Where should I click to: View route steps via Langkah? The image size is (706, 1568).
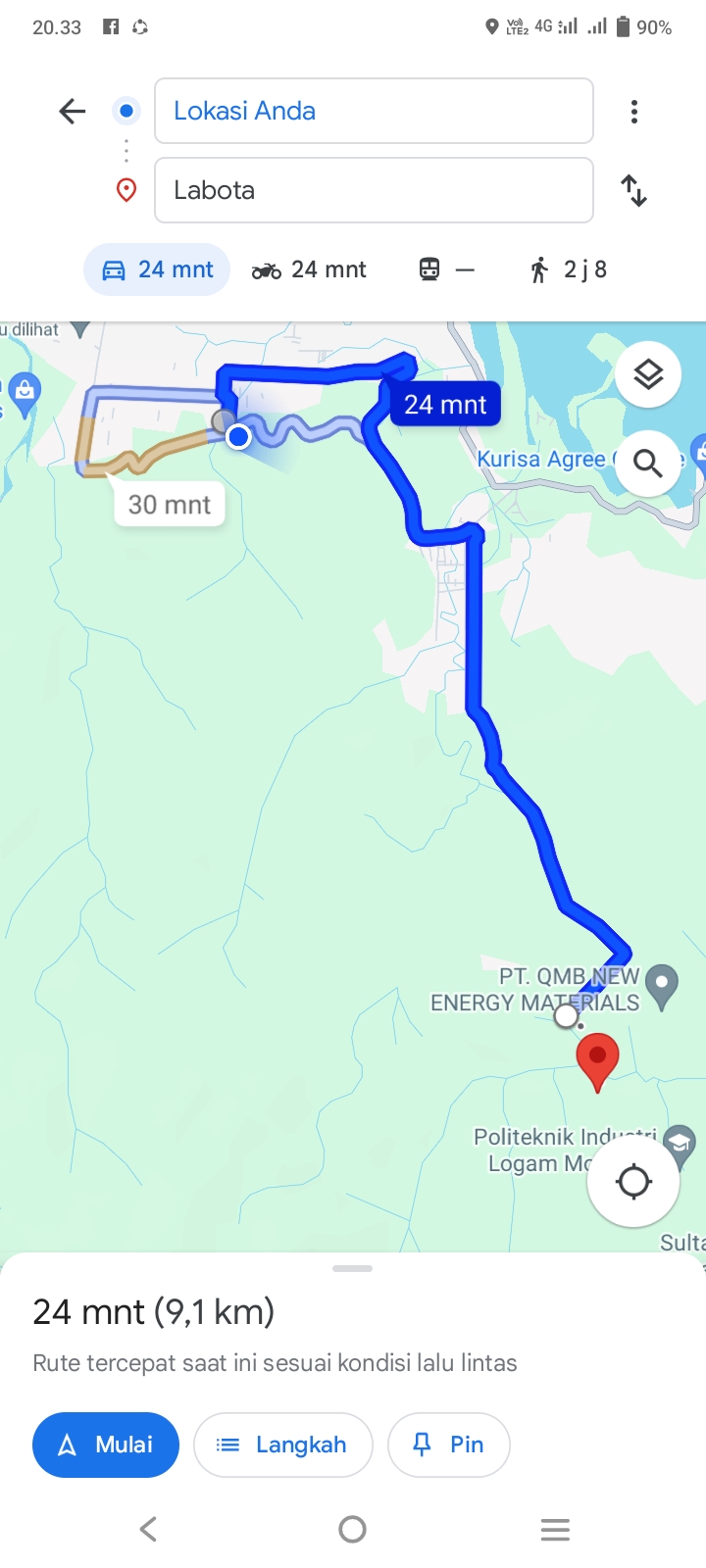tap(283, 1445)
